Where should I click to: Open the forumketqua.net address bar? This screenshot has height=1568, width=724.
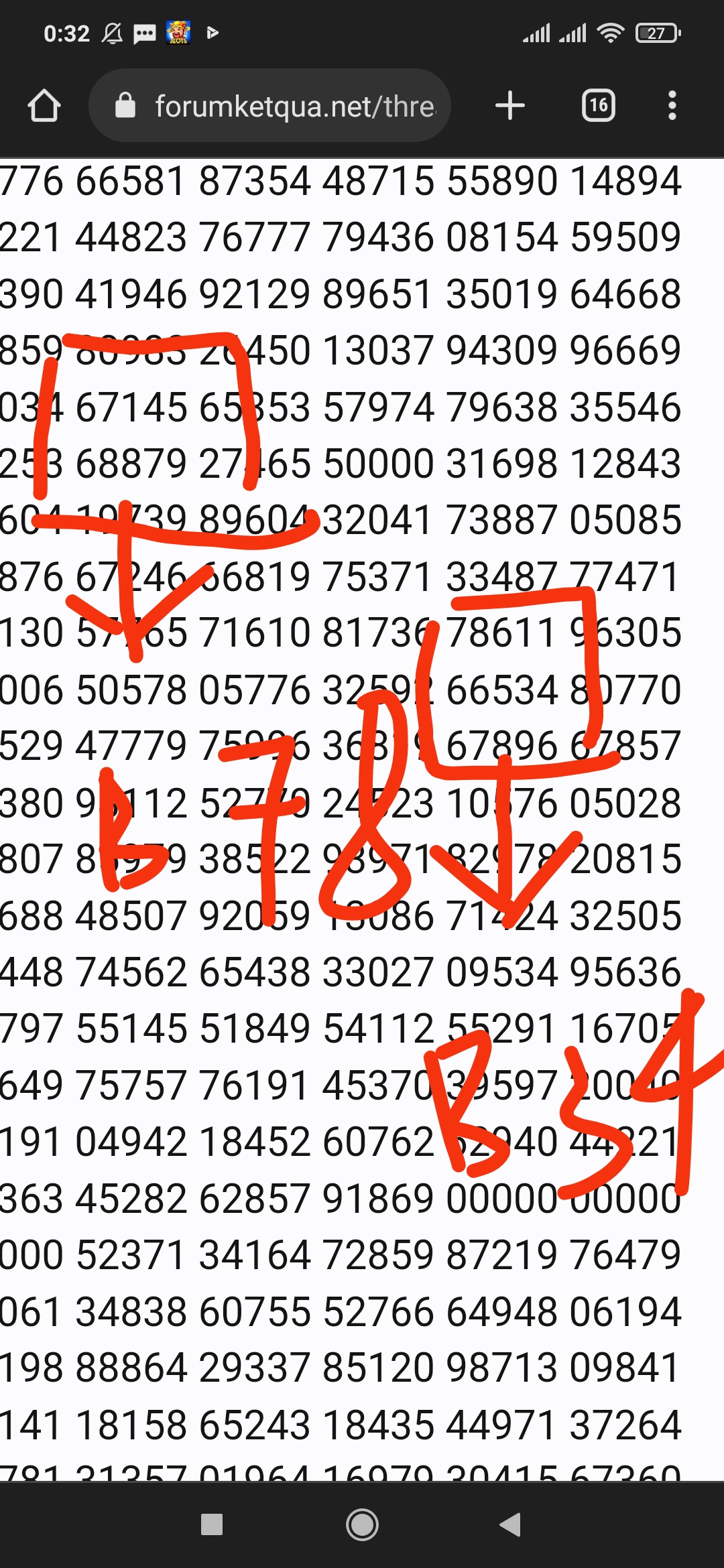click(x=269, y=105)
